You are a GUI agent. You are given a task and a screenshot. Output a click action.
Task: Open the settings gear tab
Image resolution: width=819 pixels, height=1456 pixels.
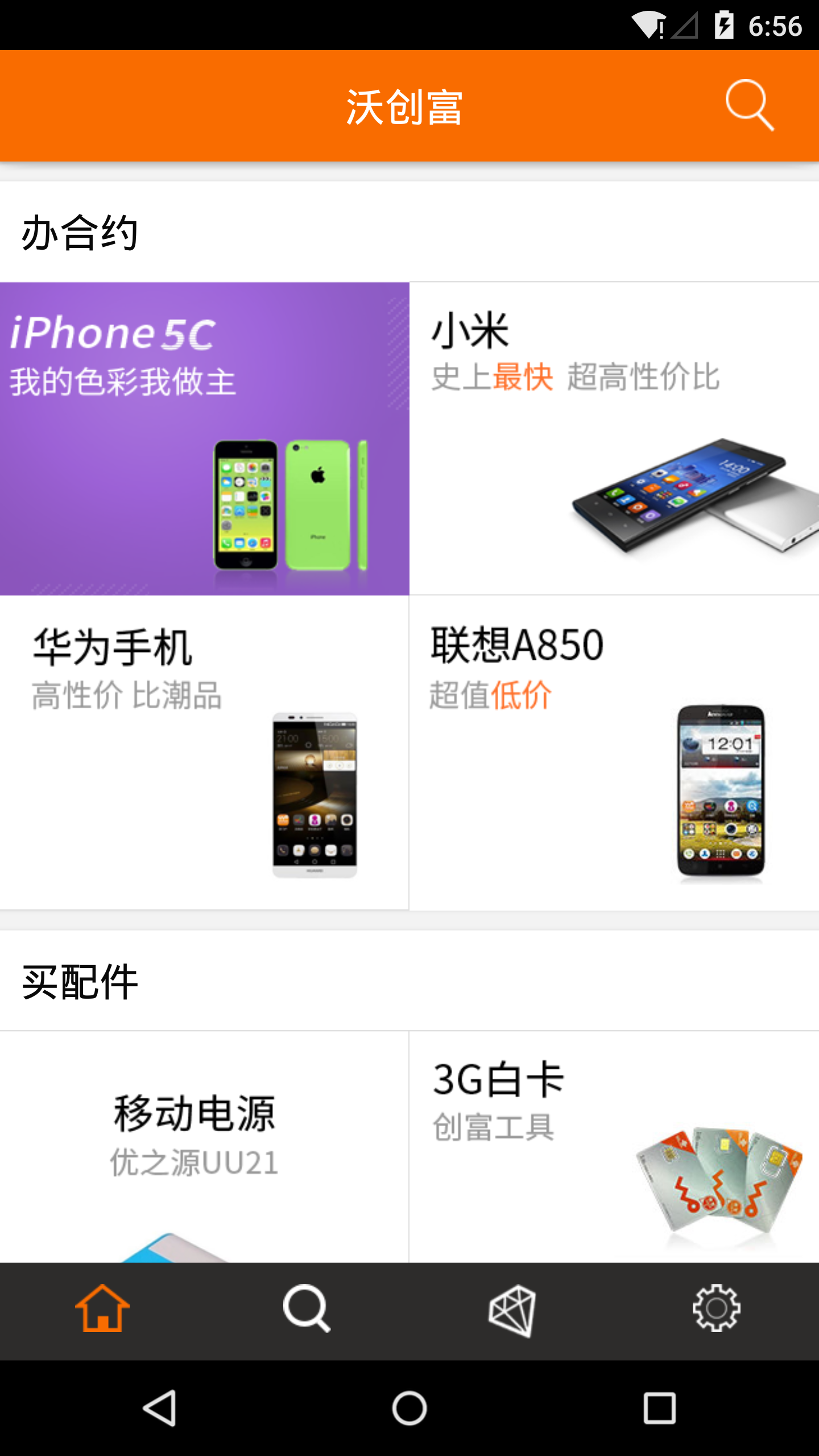tap(717, 1309)
